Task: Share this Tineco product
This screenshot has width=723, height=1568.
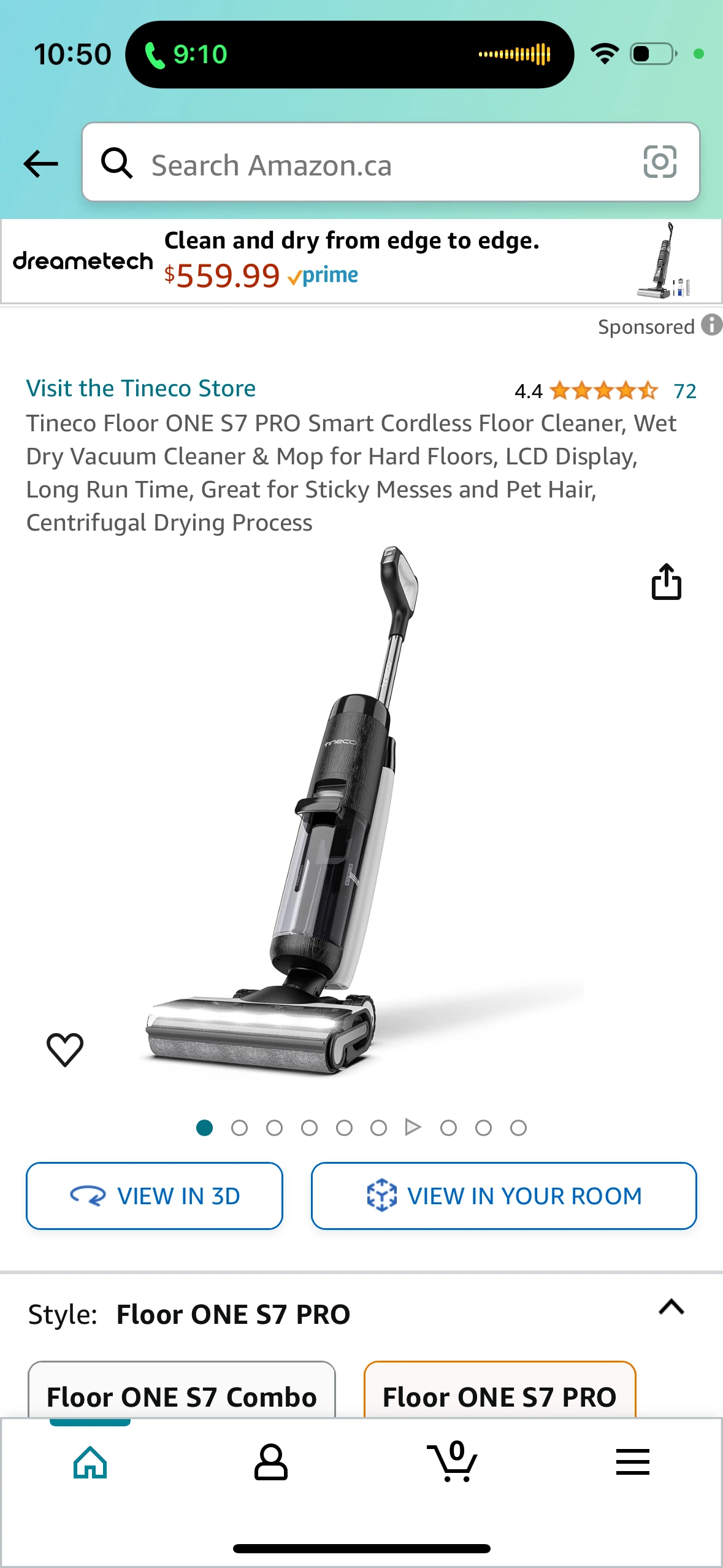Action: pos(666,582)
